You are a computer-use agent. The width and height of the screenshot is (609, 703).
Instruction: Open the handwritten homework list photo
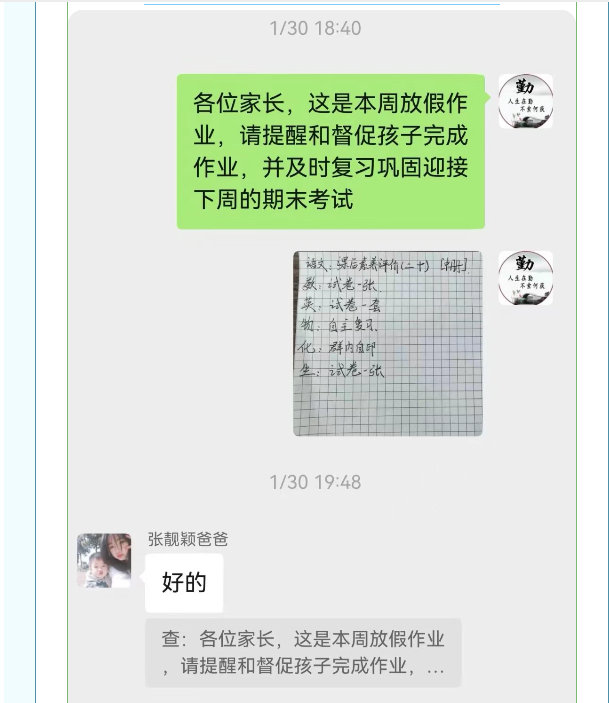[388, 343]
